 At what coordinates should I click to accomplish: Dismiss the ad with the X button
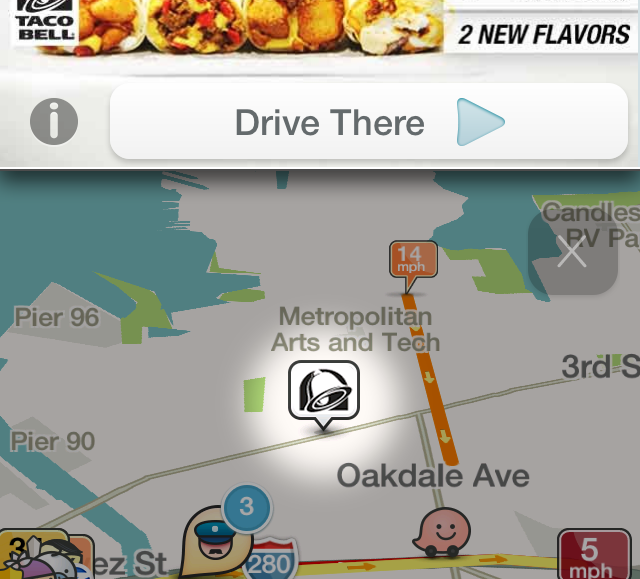[x=572, y=253]
